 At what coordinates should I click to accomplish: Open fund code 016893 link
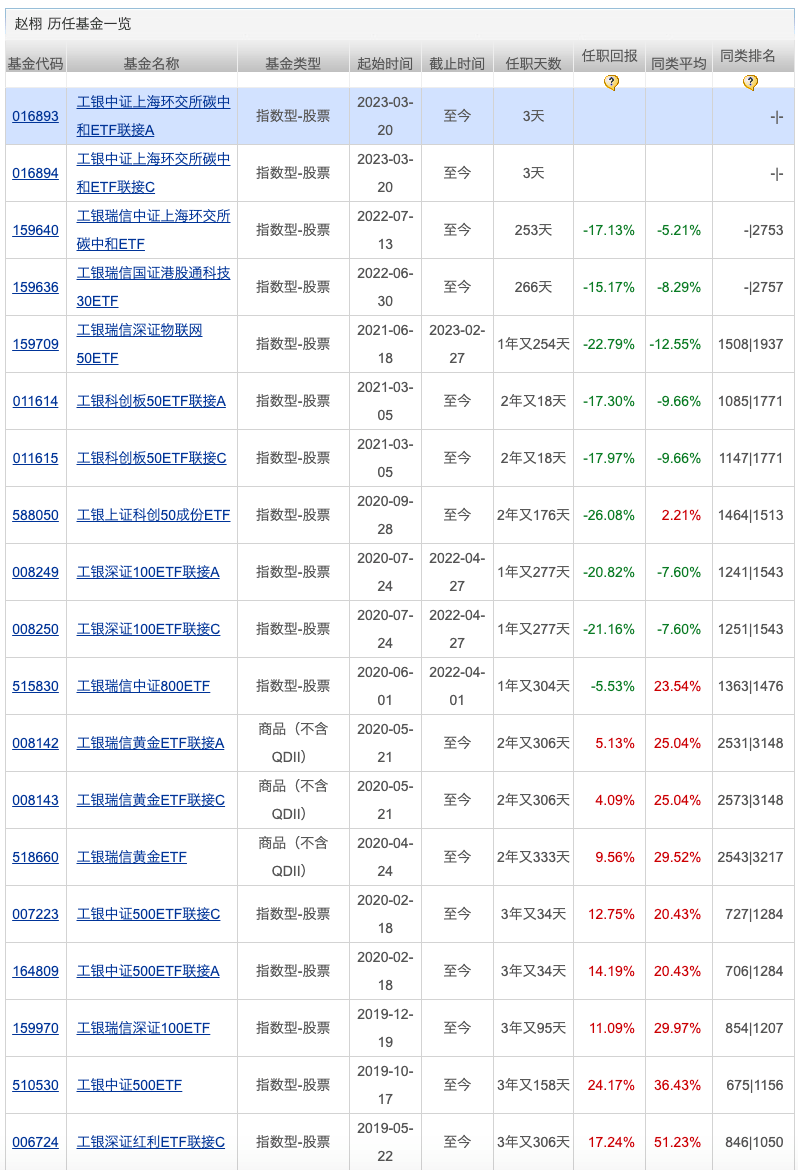coord(35,116)
